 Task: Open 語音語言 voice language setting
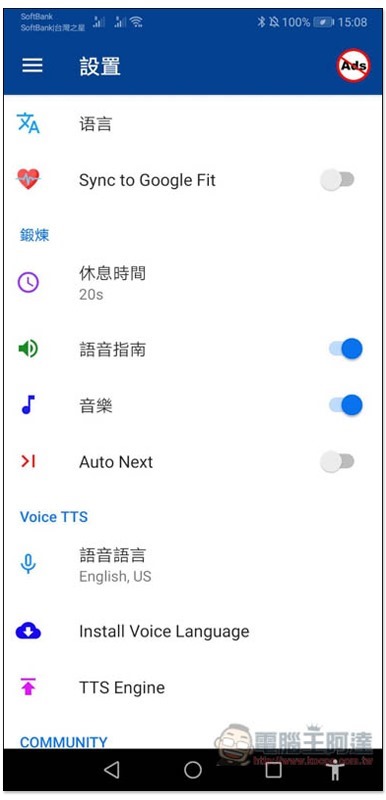point(193,564)
